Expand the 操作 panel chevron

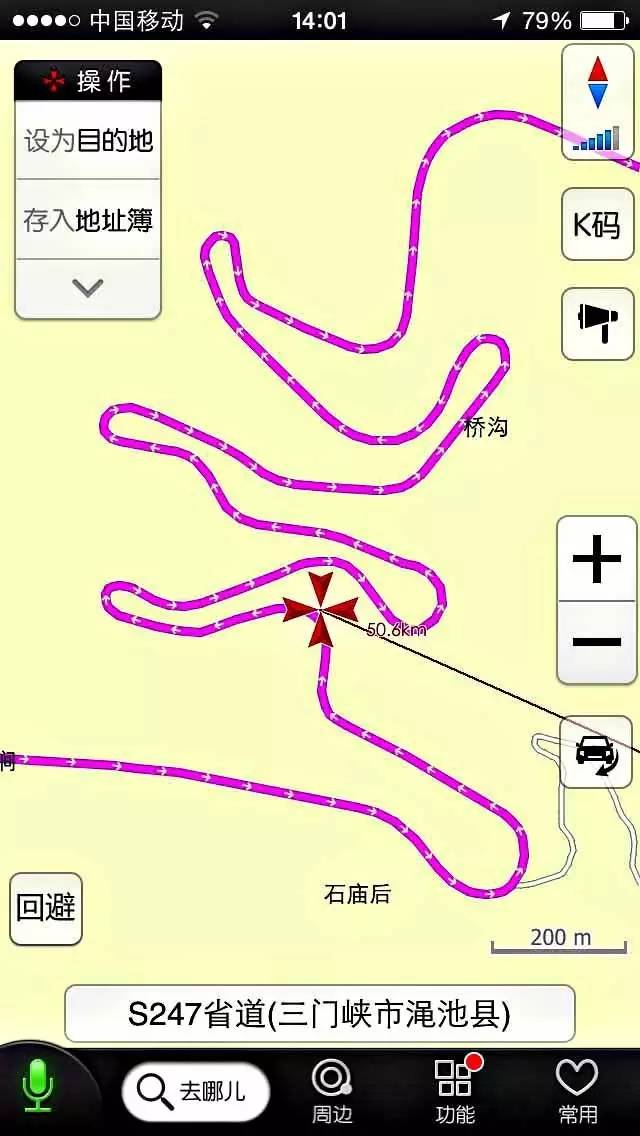coord(88,288)
